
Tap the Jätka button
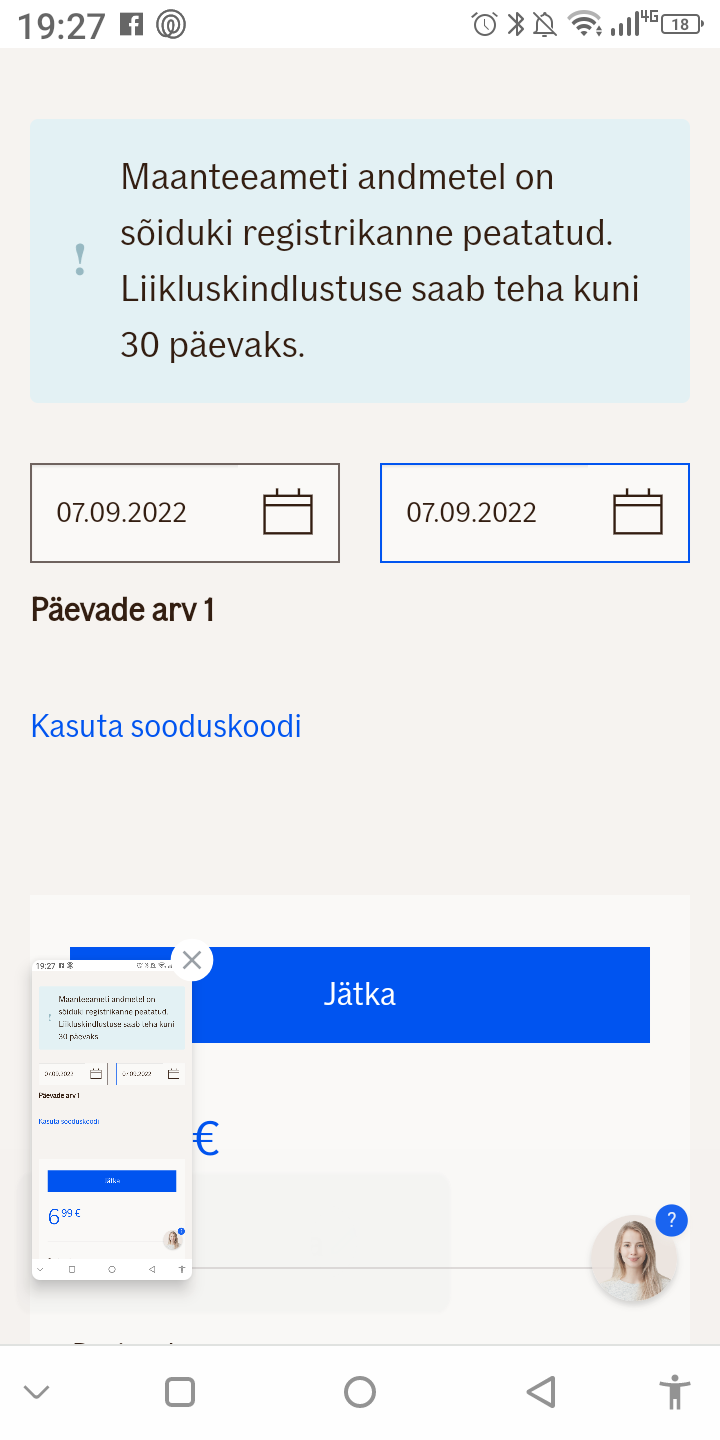coord(360,994)
